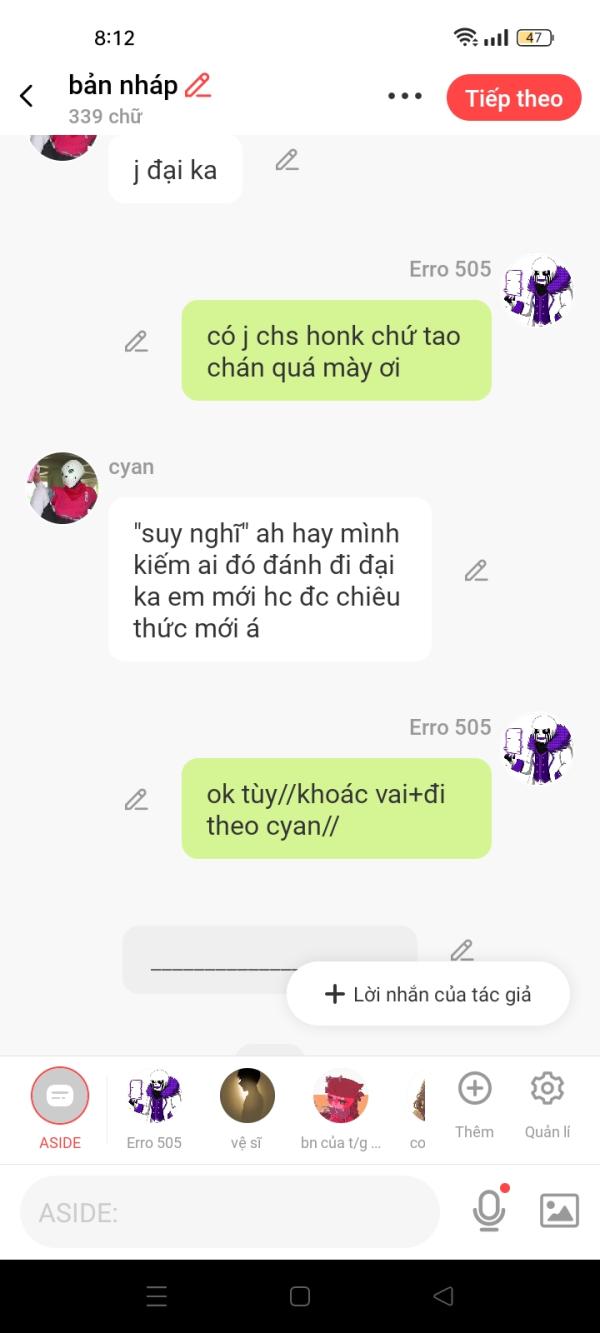Go back using the top-left arrow

click(27, 96)
